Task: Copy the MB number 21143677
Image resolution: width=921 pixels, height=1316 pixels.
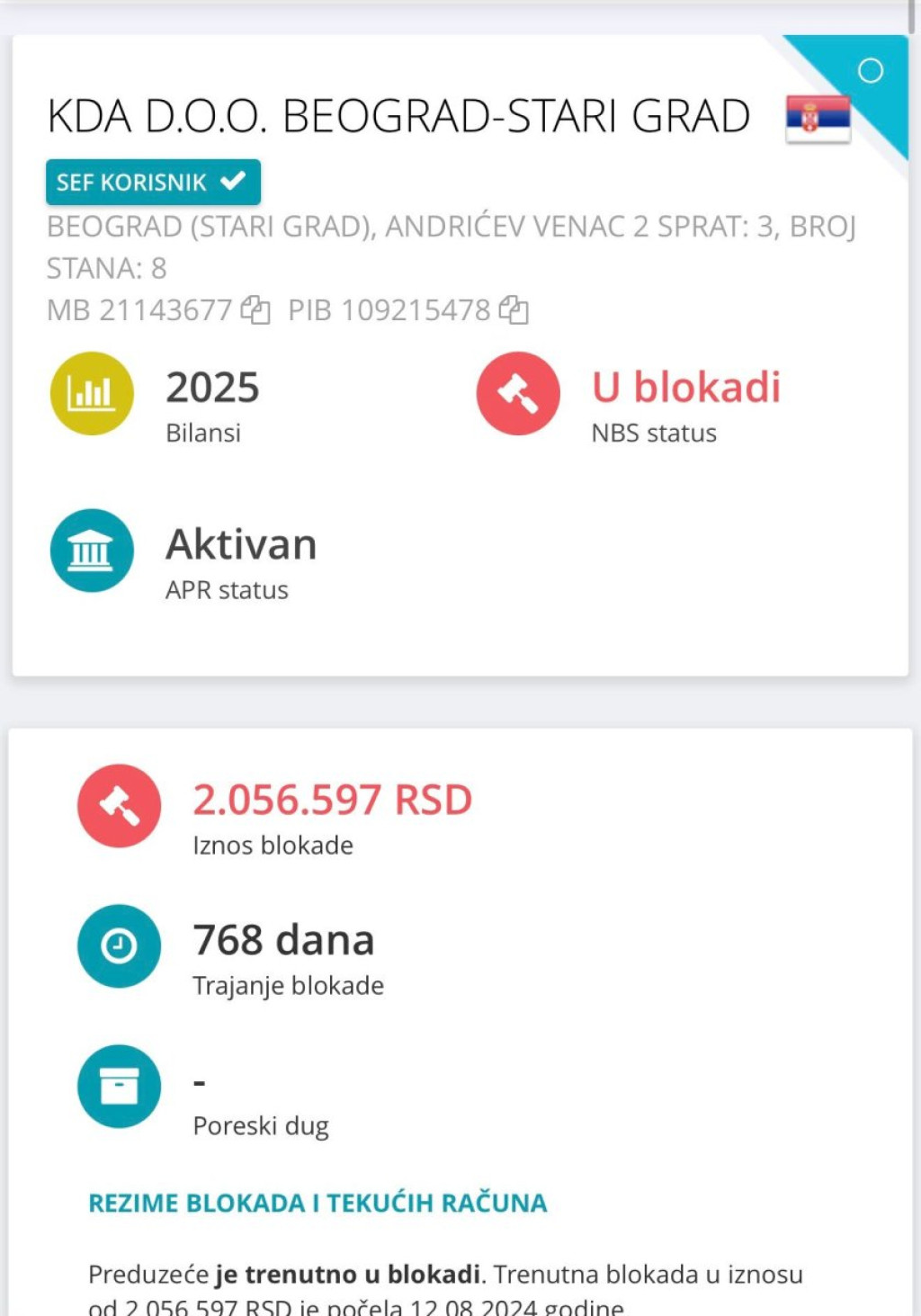Action: coord(255,310)
